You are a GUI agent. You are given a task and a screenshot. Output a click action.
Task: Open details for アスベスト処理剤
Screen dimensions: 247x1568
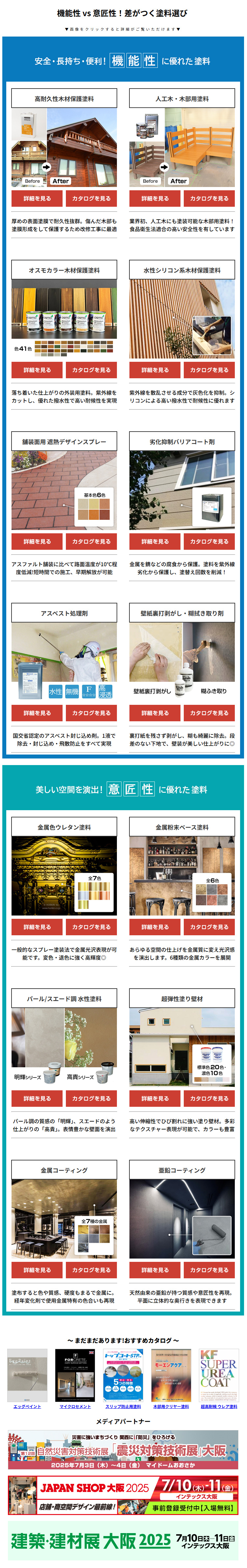pos(37,713)
